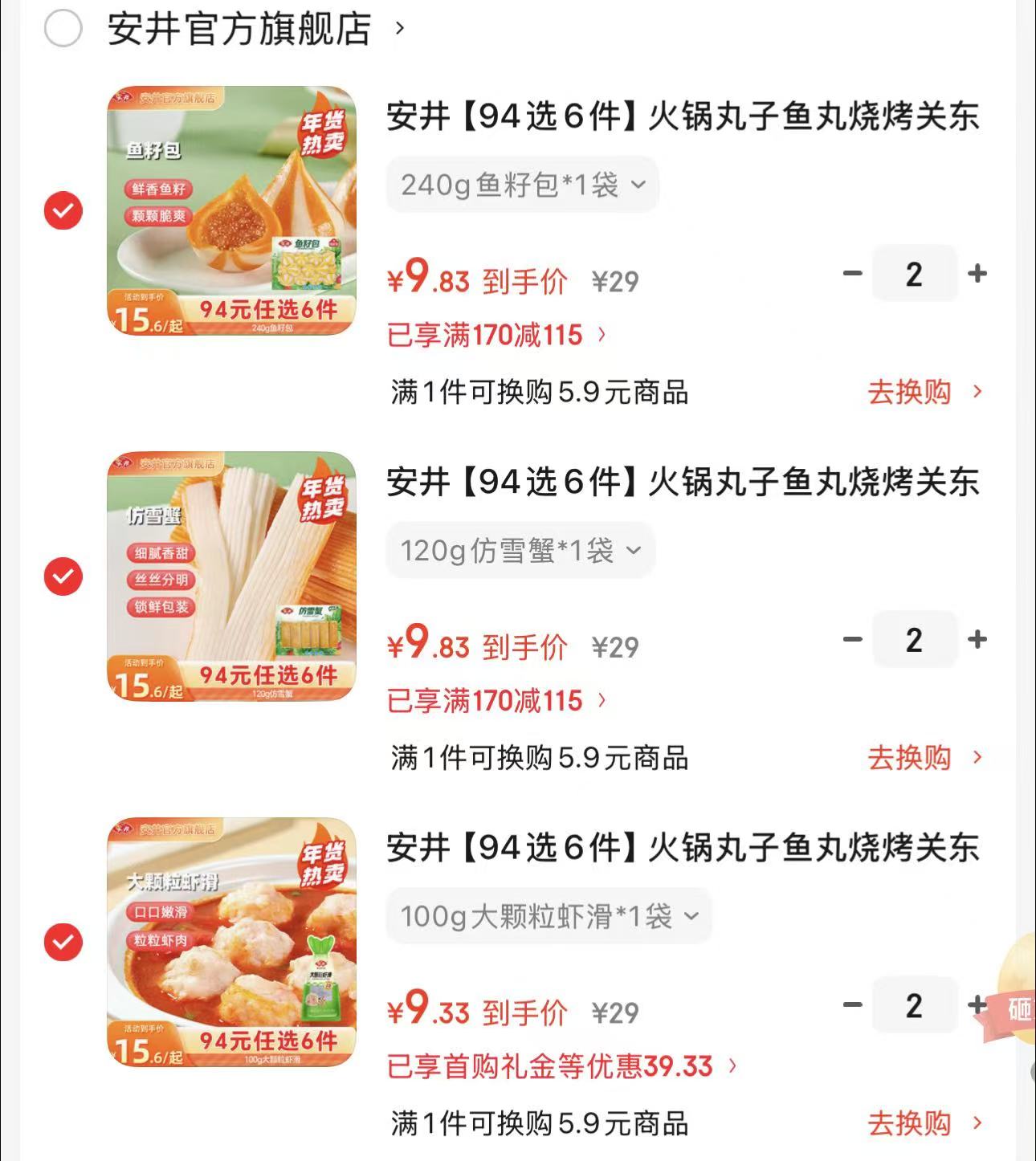Go to 去换购 under the 仿雪蟹 item
The height and width of the screenshot is (1161, 1036).
pos(925,757)
